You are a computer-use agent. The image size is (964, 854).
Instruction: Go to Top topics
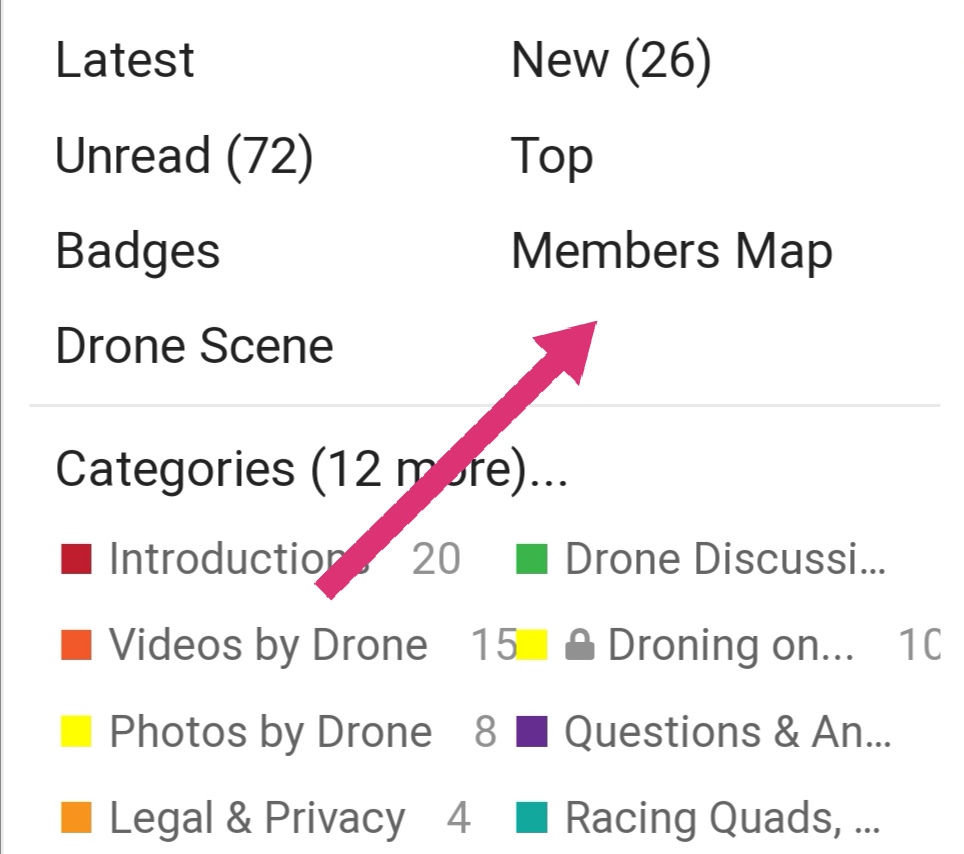point(552,157)
